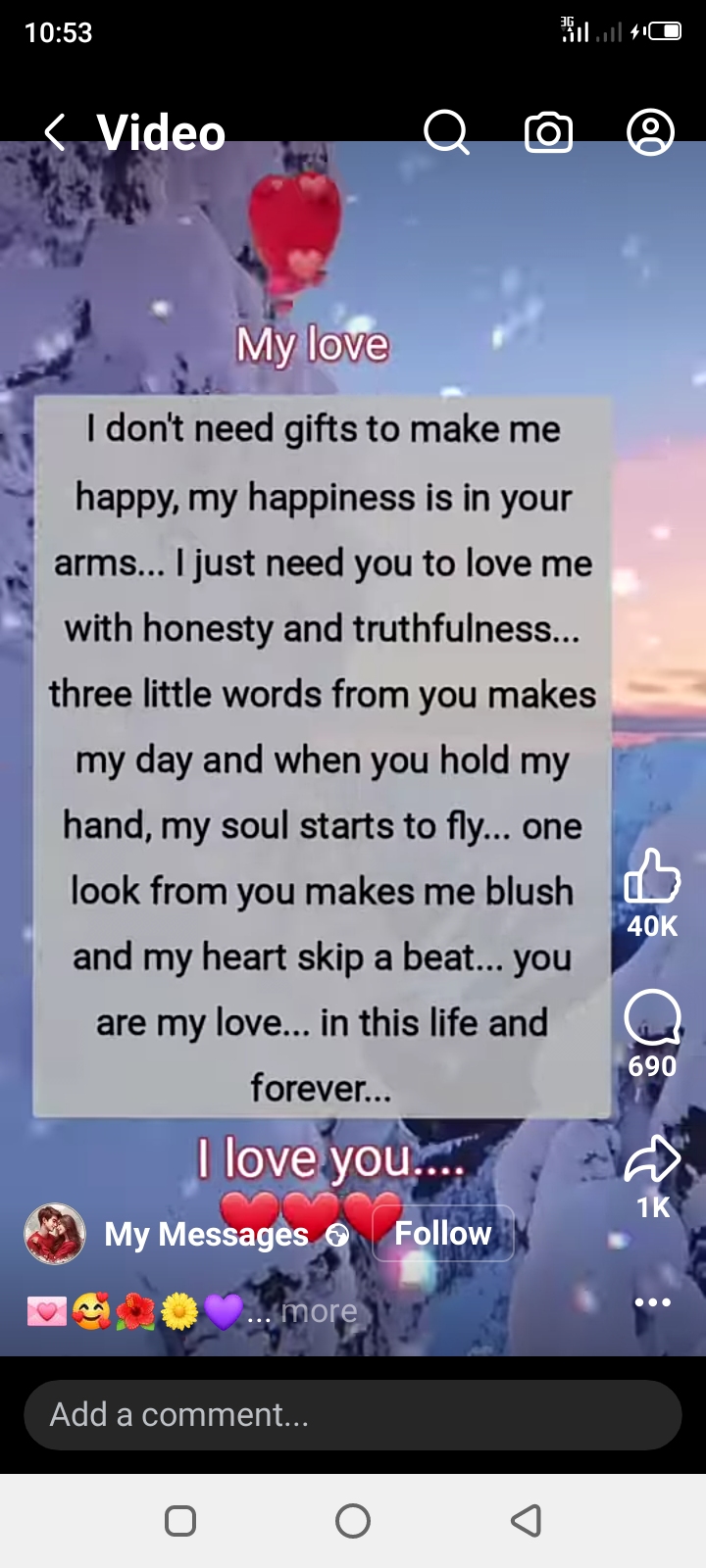Open My Messages profile picture
706x1568 pixels.
[x=55, y=1233]
